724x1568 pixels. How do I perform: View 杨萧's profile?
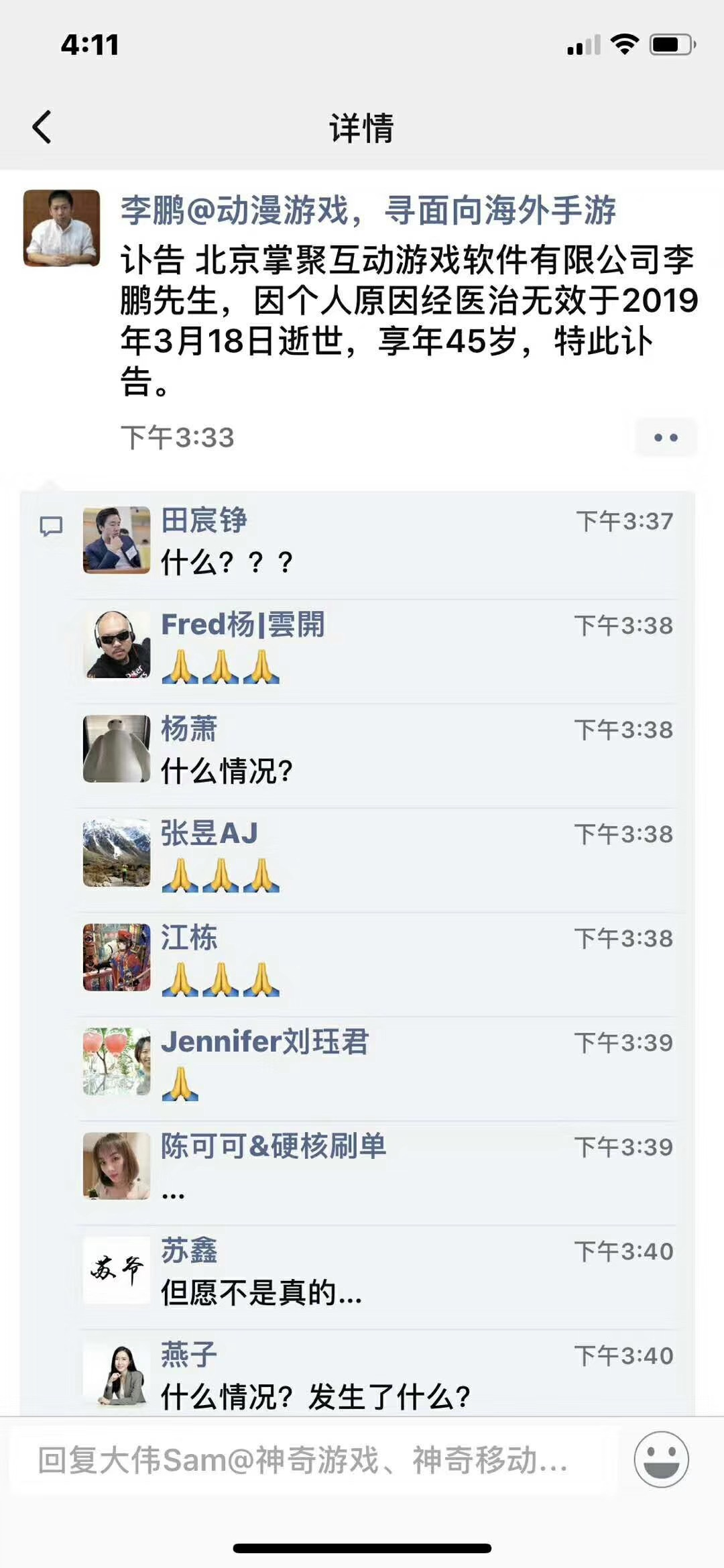[189, 729]
